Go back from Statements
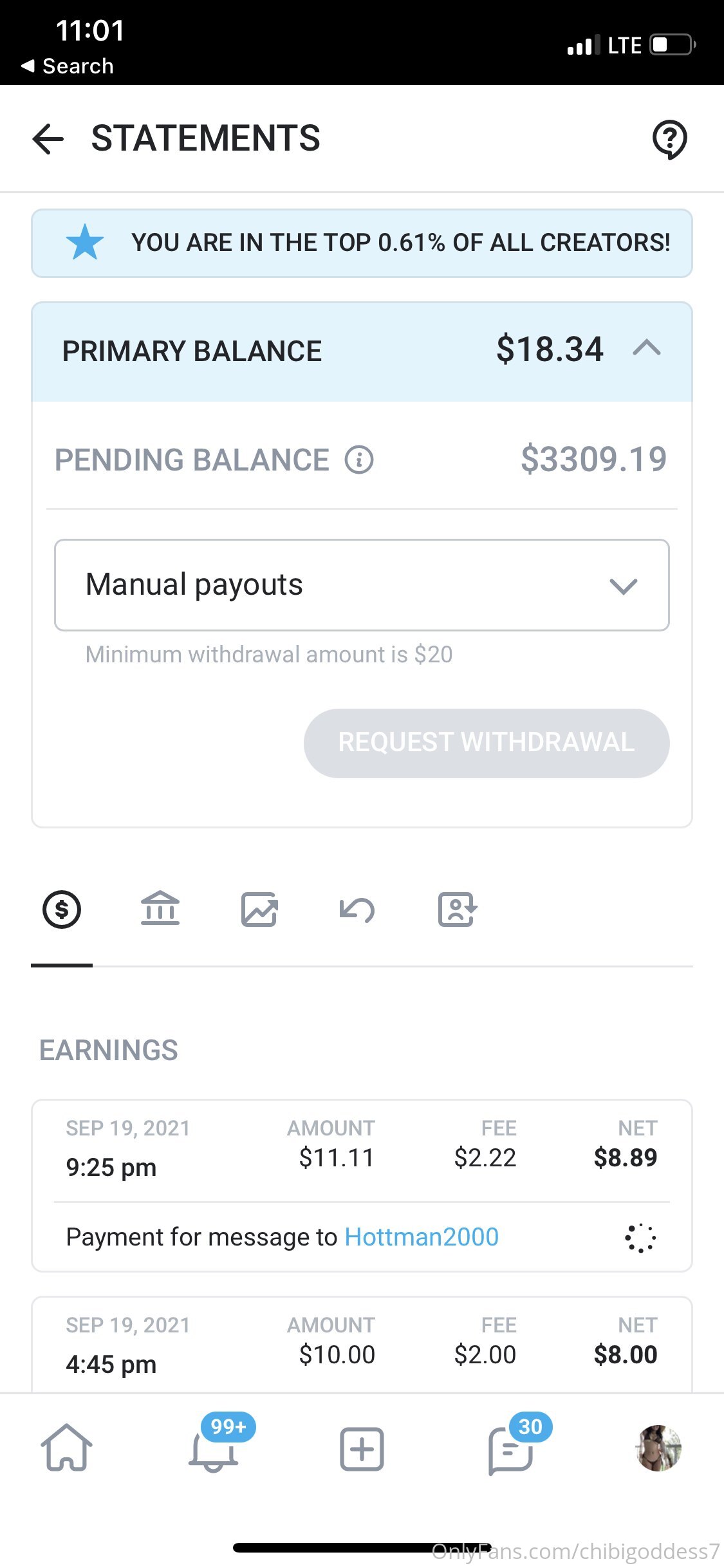The height and width of the screenshot is (1568, 724). 48,139
